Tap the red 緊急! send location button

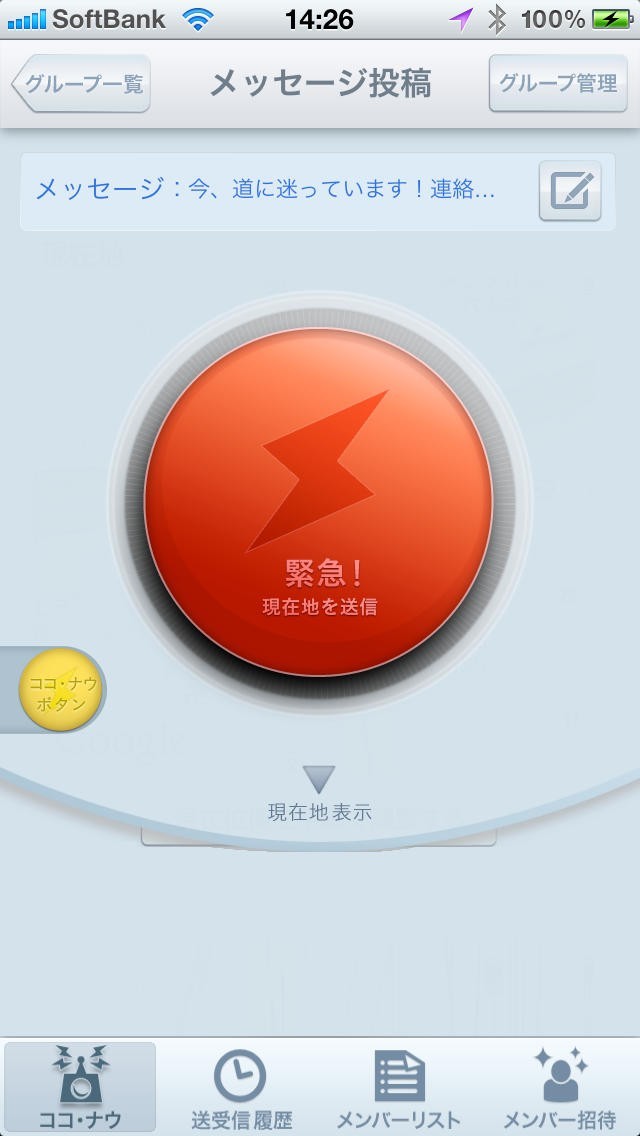[318, 502]
